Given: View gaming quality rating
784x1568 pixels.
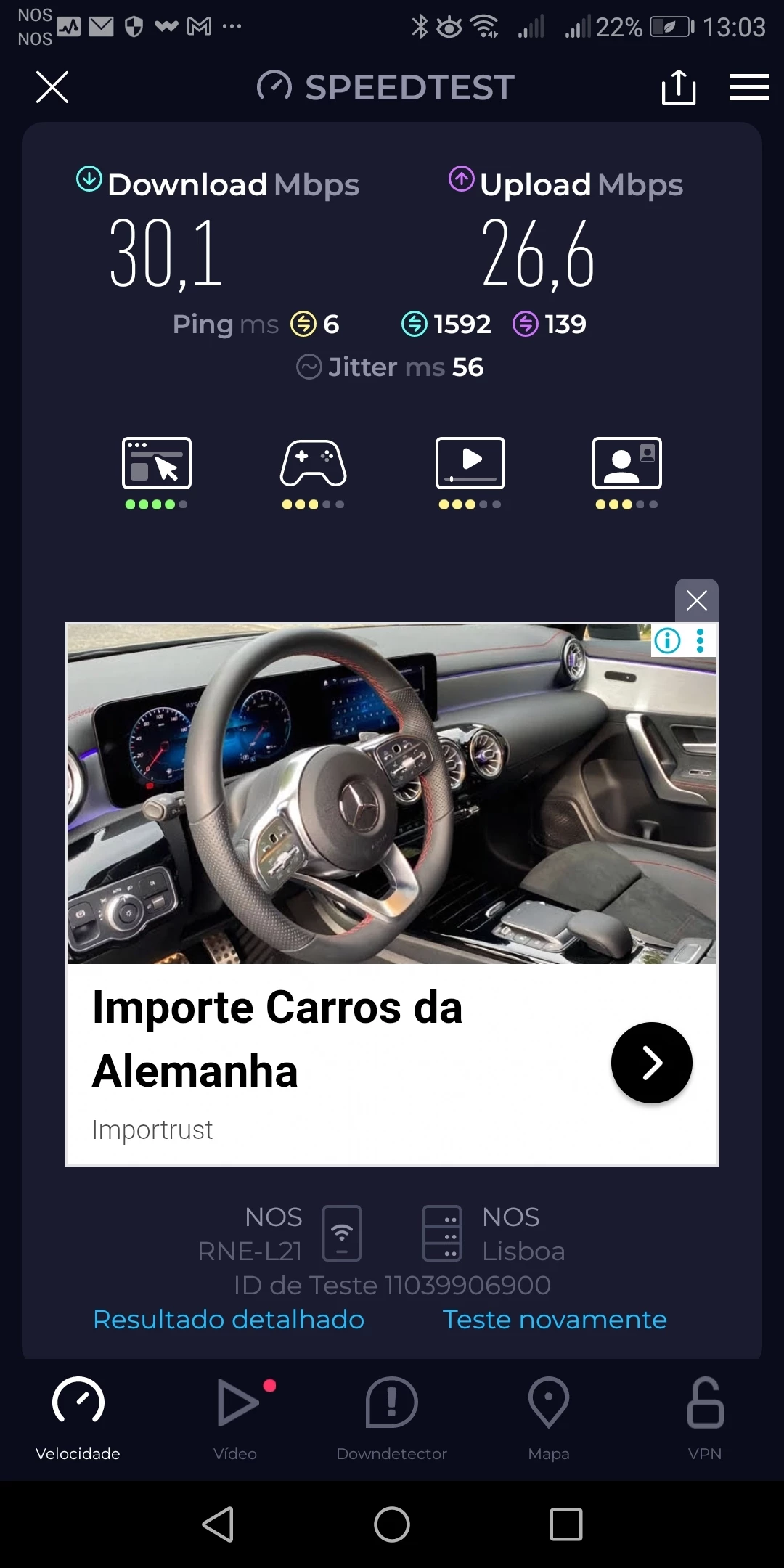Looking at the screenshot, I should (314, 470).
